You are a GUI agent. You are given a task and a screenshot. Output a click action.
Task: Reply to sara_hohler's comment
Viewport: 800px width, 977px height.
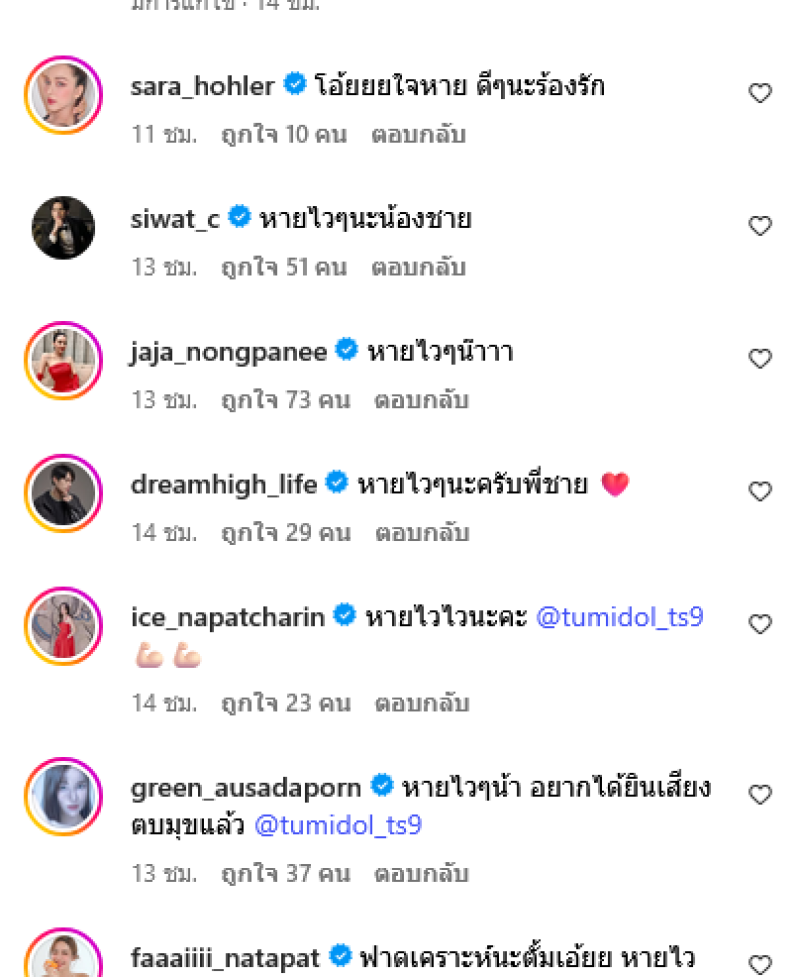(418, 134)
